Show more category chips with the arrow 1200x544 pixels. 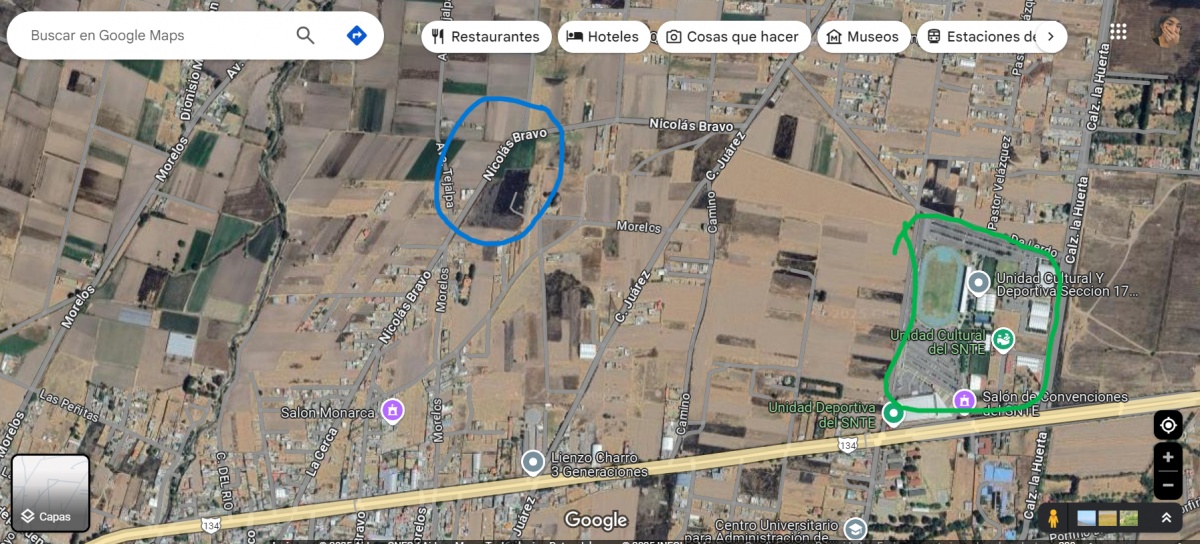click(x=1050, y=37)
